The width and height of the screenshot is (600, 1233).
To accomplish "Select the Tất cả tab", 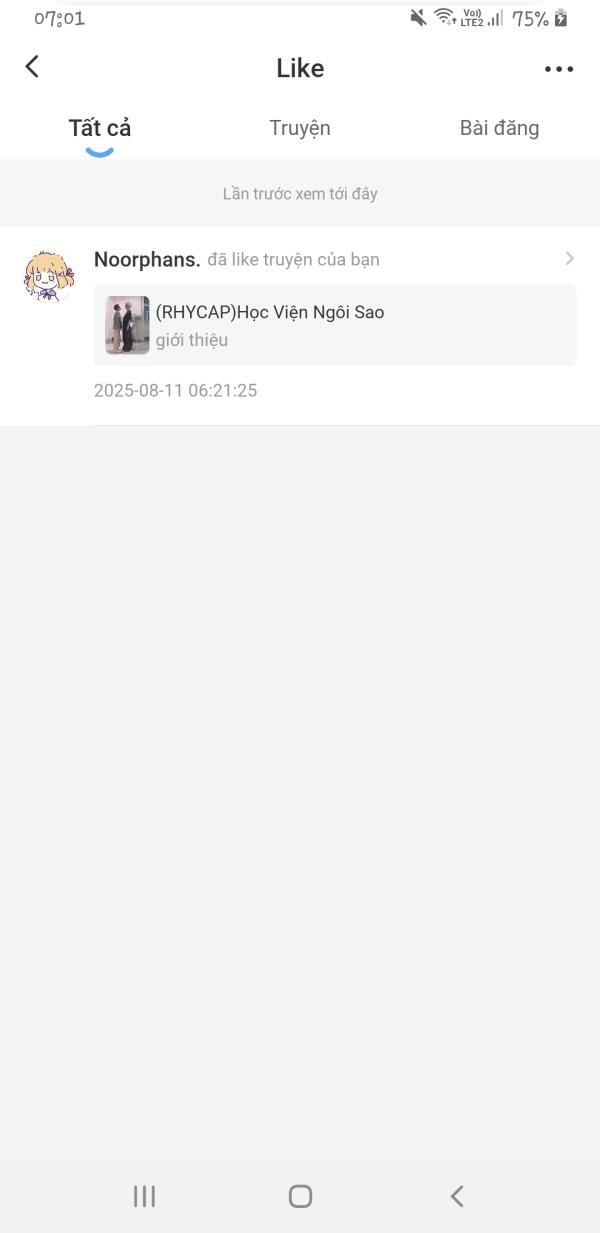I will tap(100, 128).
